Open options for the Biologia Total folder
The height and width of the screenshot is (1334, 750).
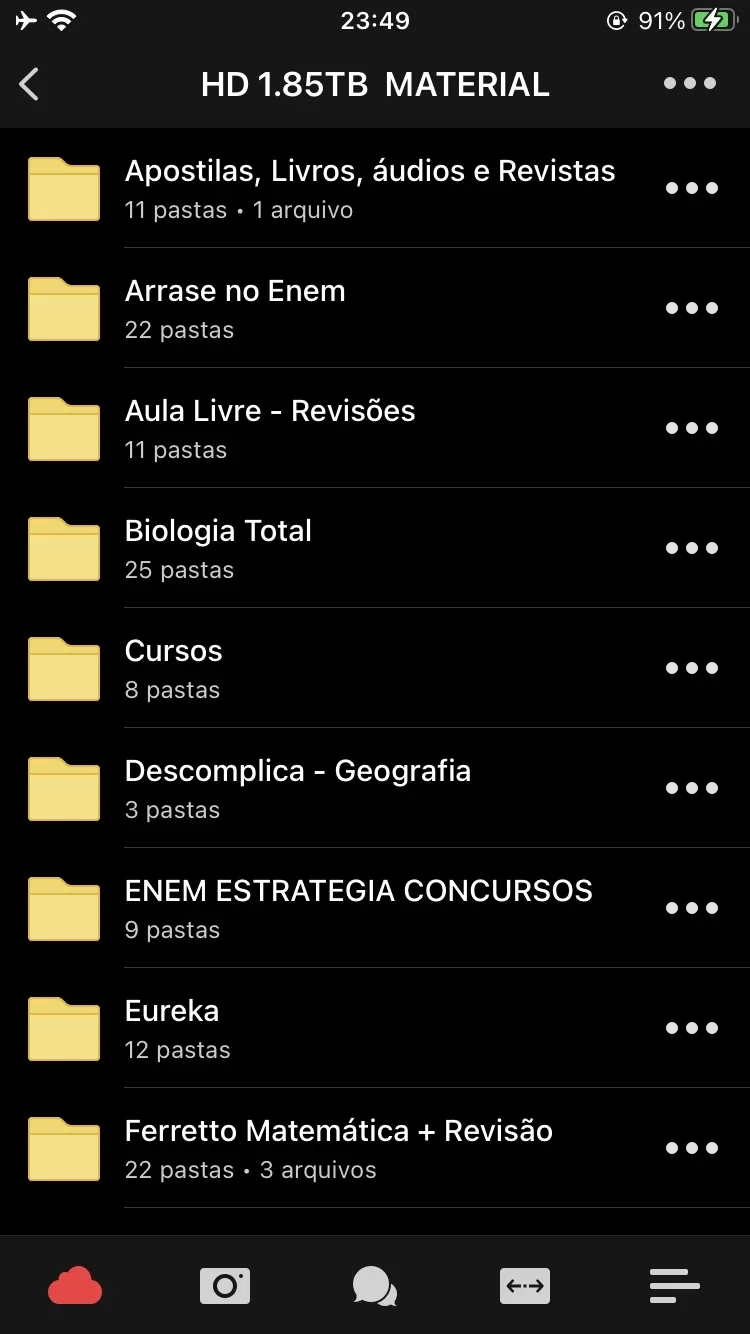point(692,548)
